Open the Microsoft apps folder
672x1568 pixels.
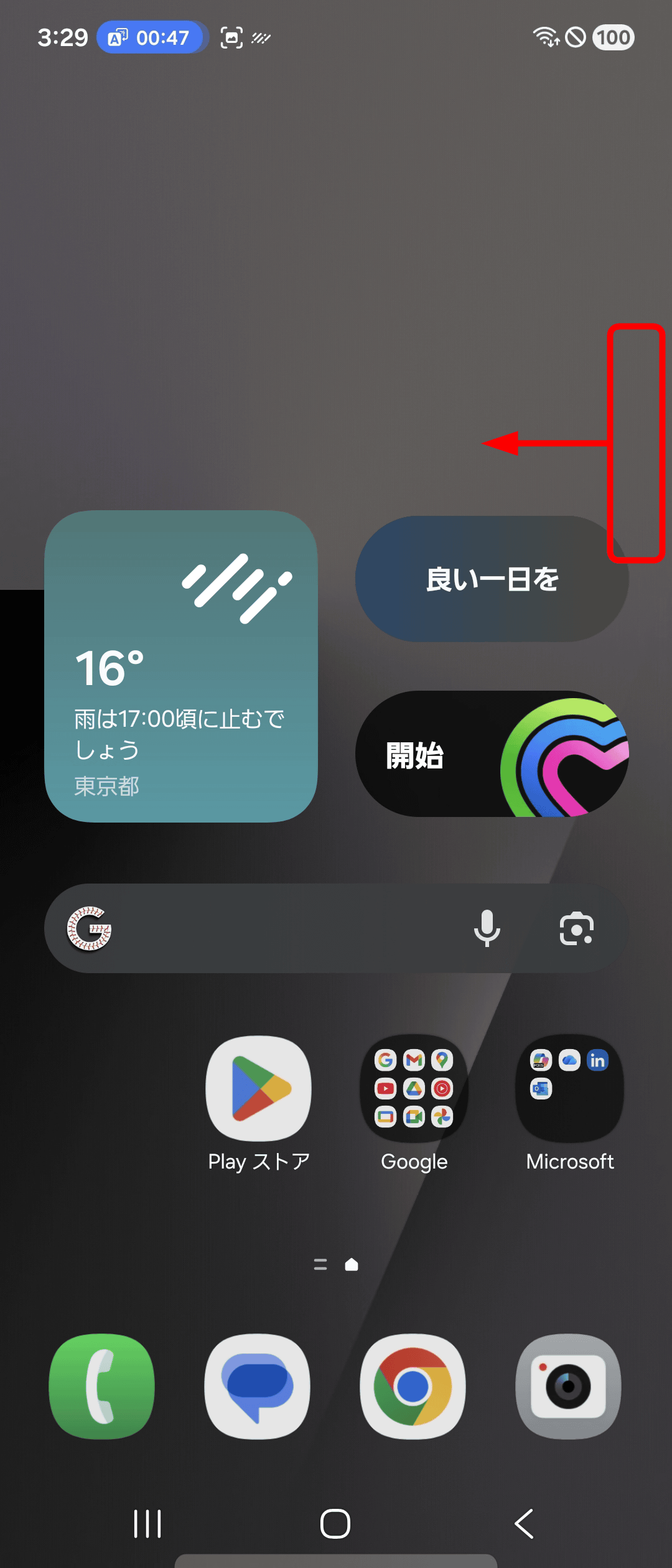pos(569,1089)
